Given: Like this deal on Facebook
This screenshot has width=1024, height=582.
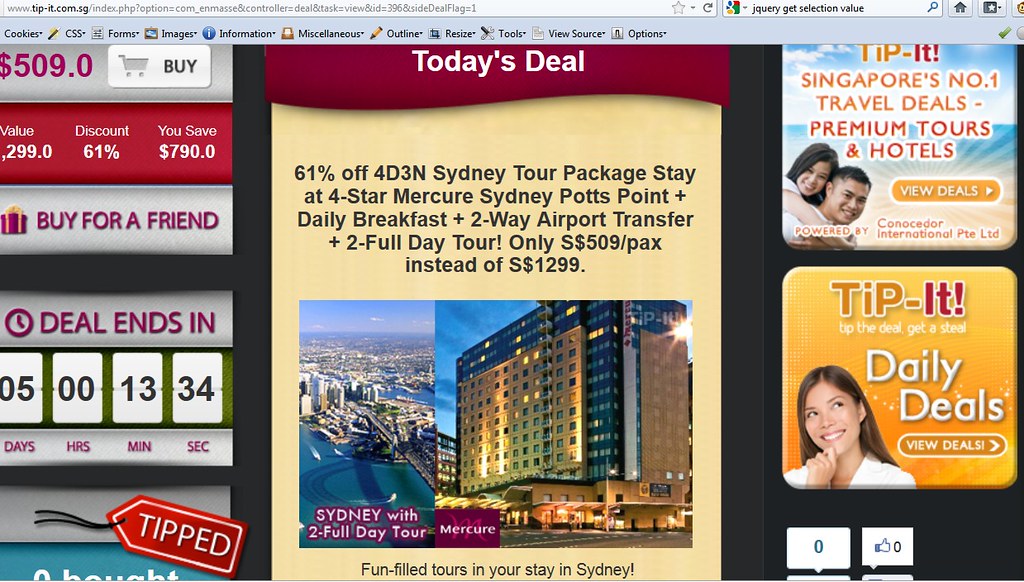Looking at the screenshot, I should coord(887,547).
